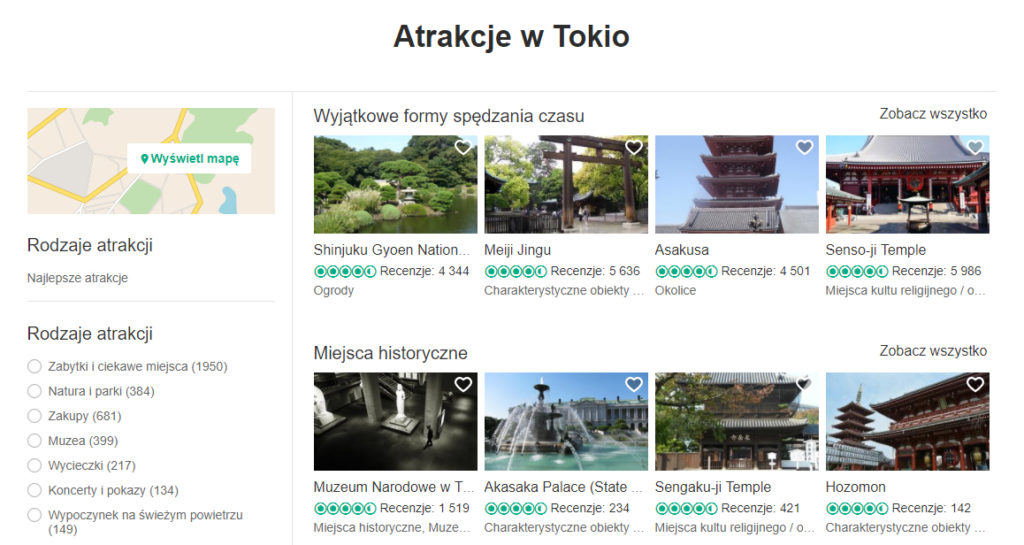See all Miejsca historyczne attractions
Viewport: 1024px width, 545px height.
coord(933,350)
